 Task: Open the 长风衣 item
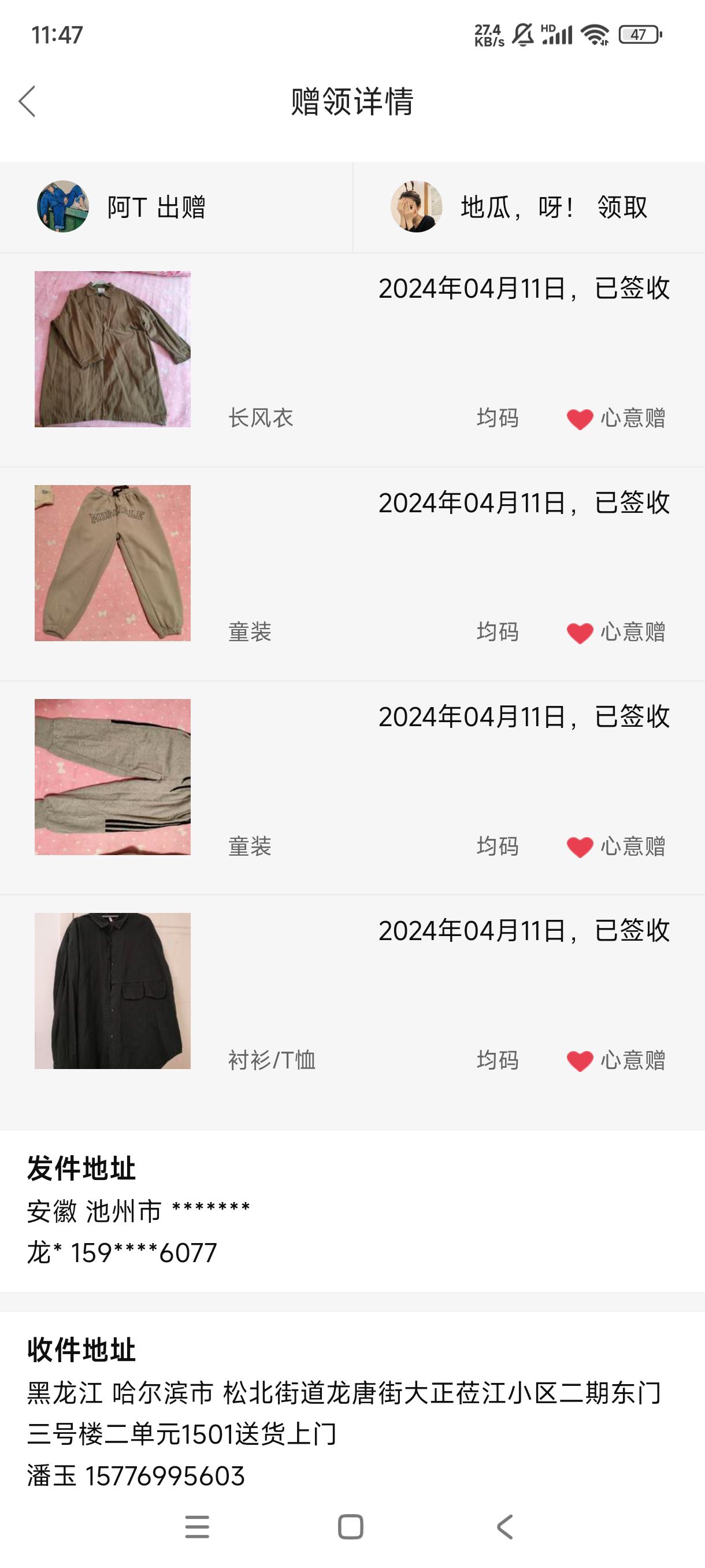coord(352,360)
